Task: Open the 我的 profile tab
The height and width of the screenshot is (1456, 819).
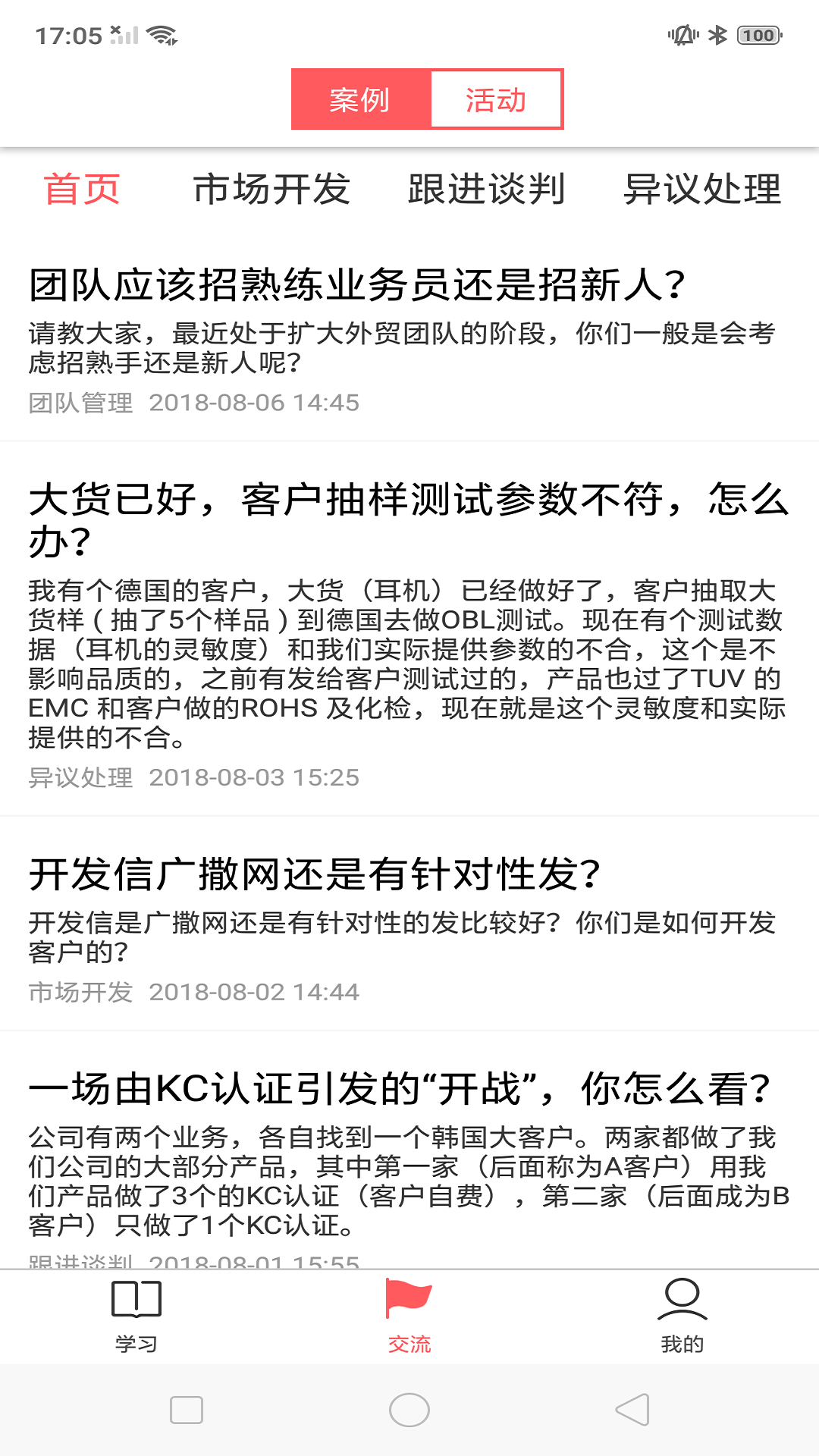Action: click(x=682, y=1316)
